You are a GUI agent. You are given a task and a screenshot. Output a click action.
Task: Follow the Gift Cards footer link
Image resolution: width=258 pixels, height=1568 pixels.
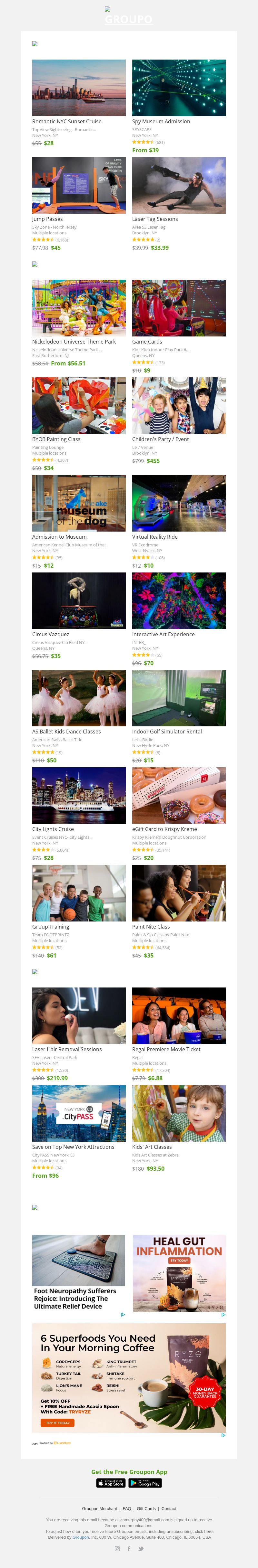click(x=146, y=1508)
